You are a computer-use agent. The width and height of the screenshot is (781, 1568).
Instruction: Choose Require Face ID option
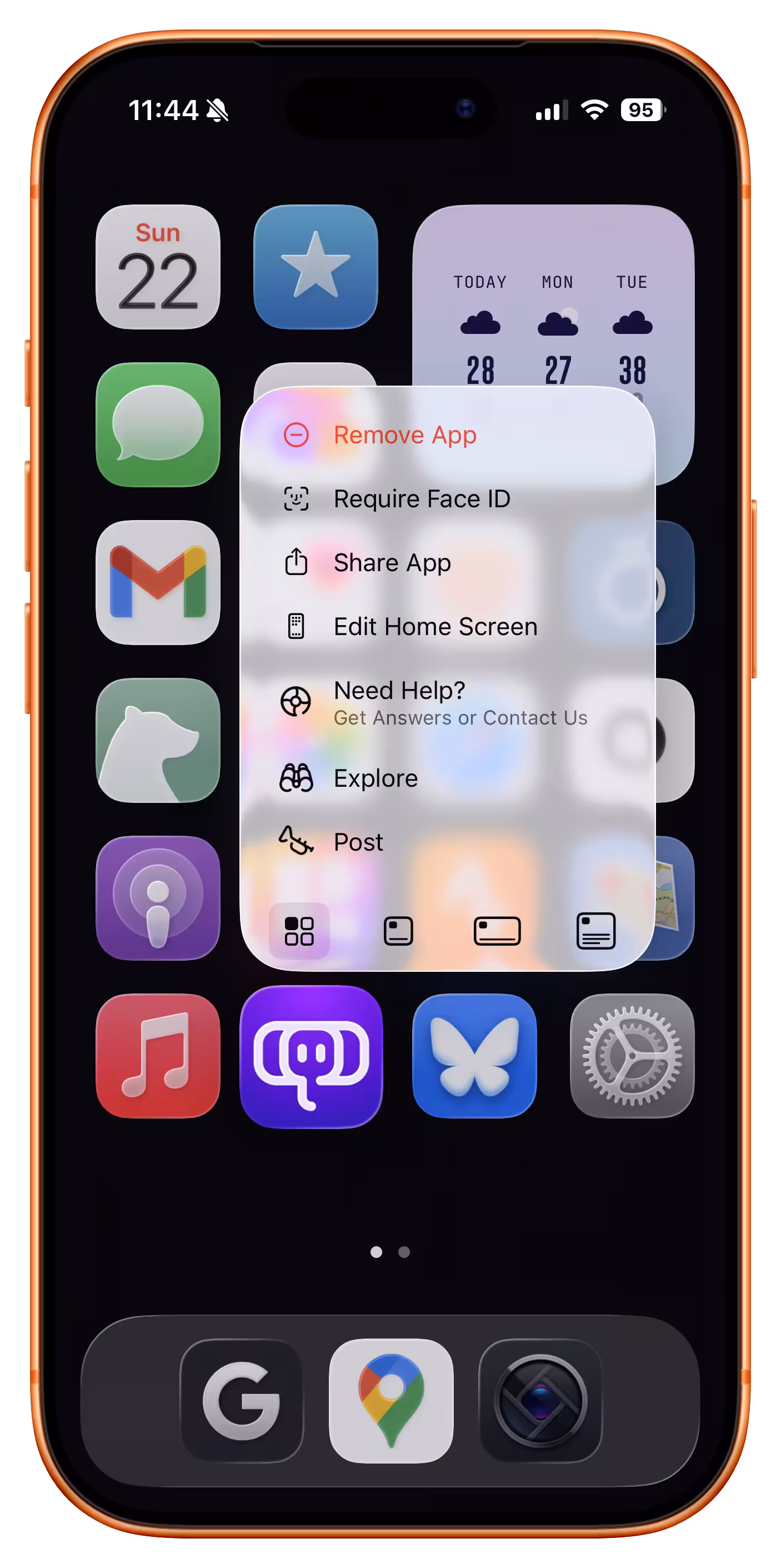tap(421, 499)
